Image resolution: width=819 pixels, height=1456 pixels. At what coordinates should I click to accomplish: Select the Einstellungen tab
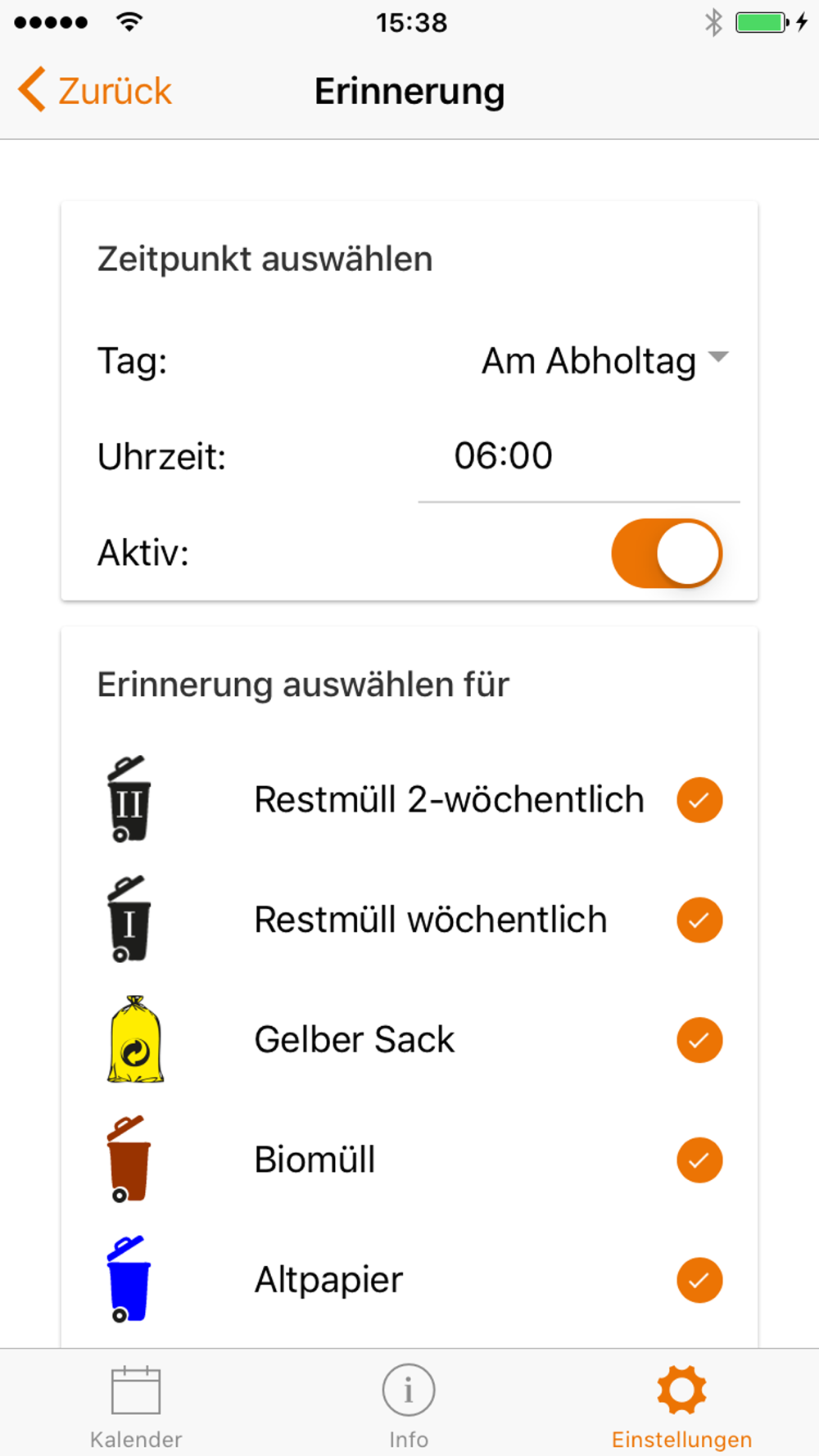pyautogui.click(x=681, y=1405)
